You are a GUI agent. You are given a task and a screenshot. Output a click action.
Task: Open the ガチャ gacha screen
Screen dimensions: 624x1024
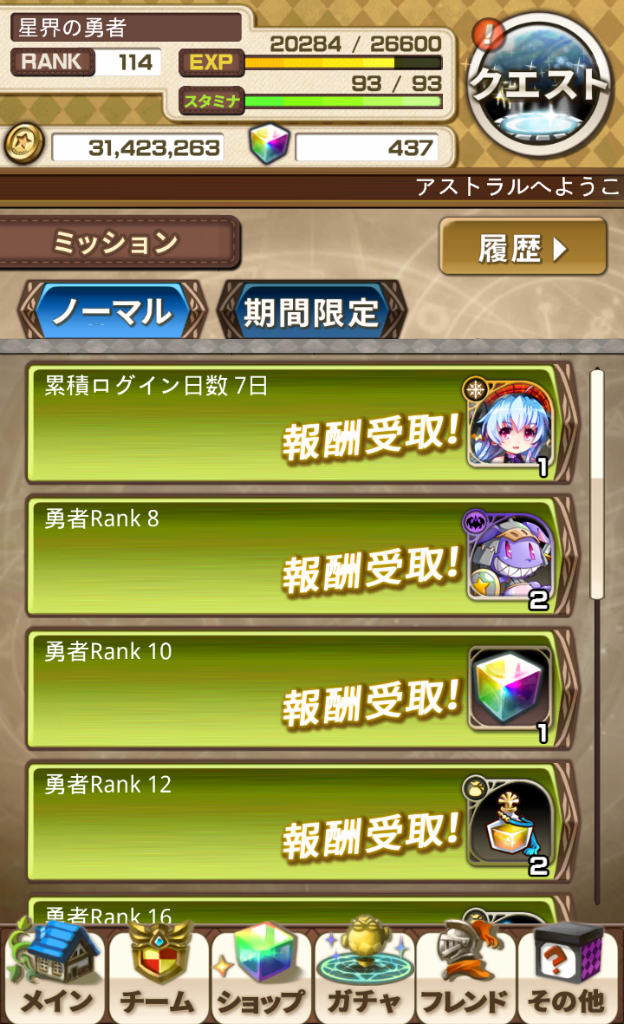click(364, 973)
